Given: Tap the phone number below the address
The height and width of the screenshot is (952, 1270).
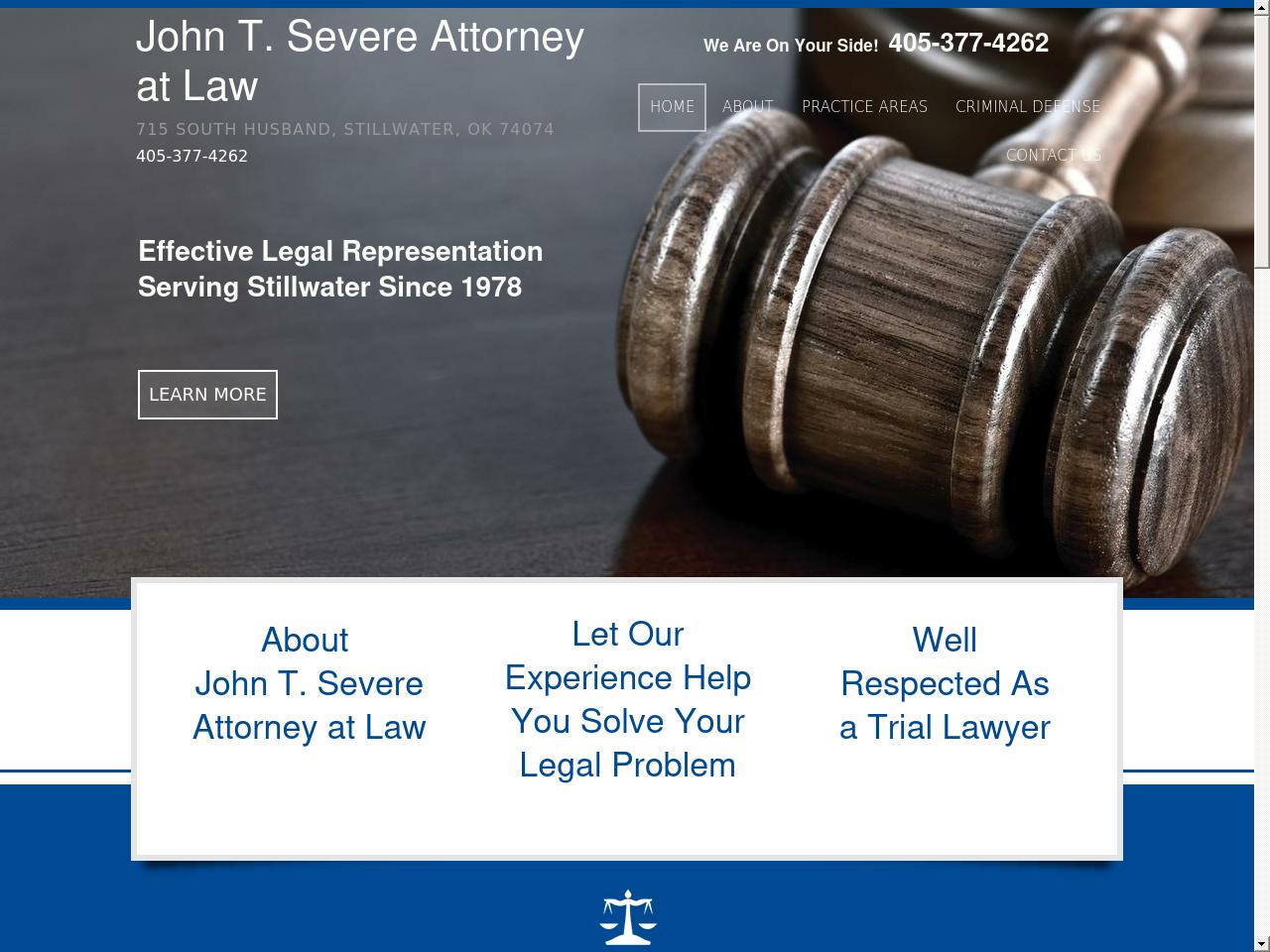Looking at the screenshot, I should [191, 156].
